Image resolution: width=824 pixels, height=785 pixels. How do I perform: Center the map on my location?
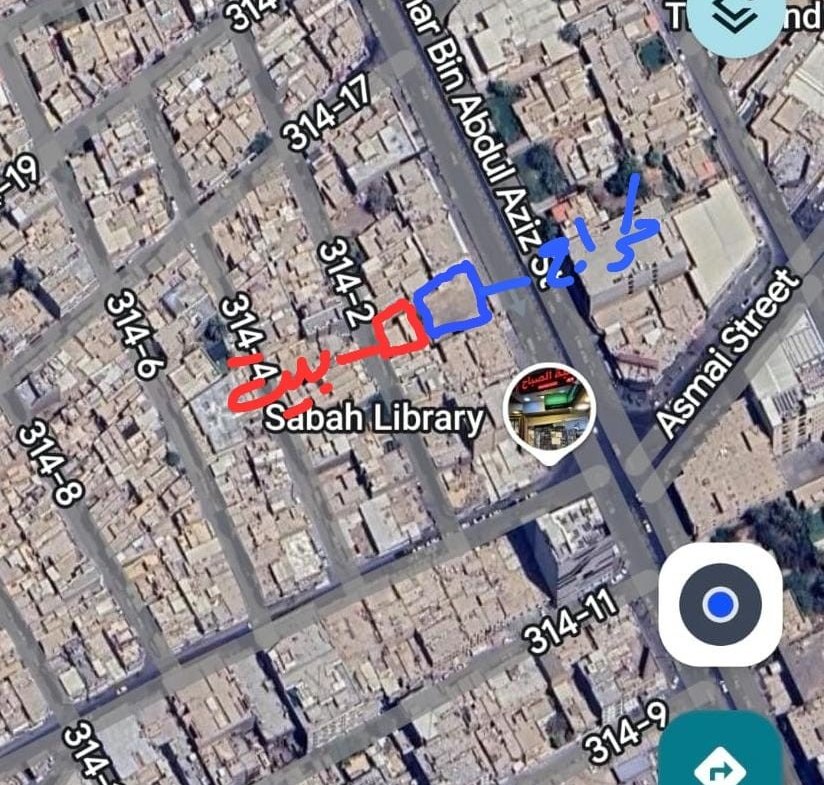[720, 604]
